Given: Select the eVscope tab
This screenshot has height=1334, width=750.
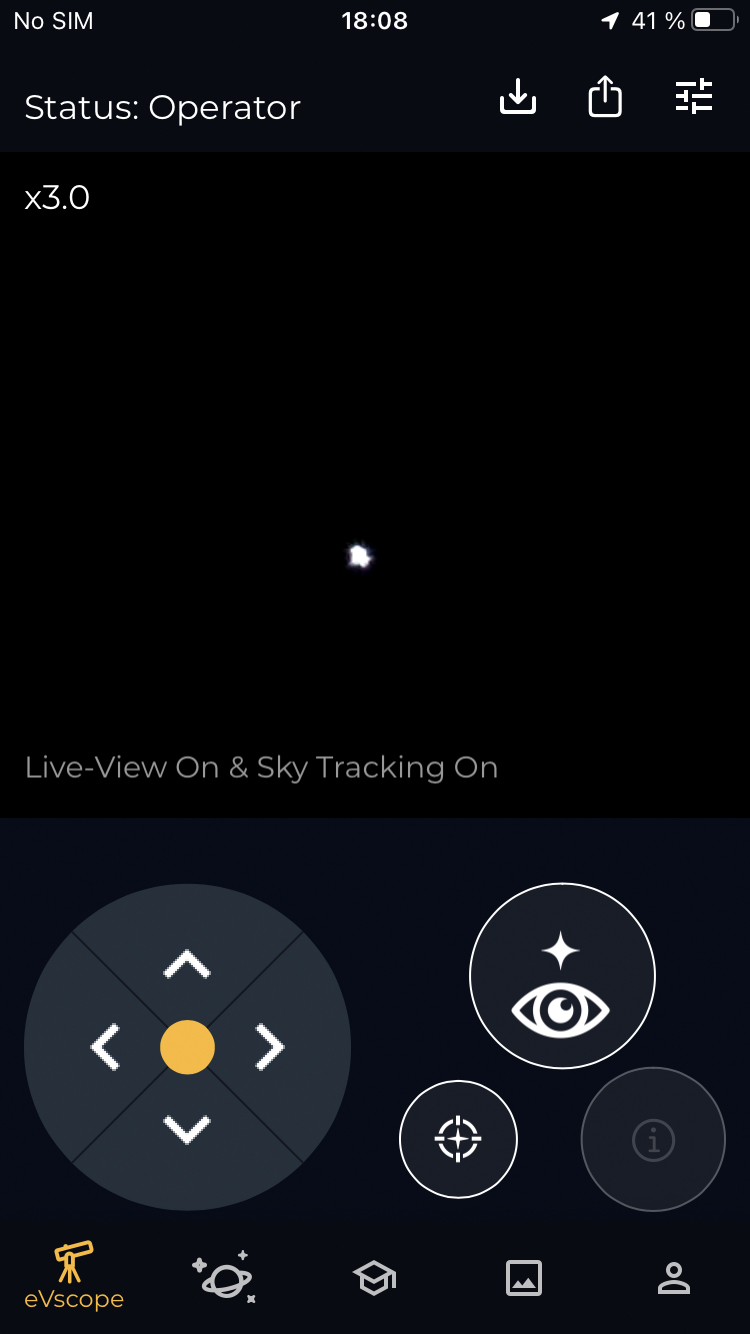Looking at the screenshot, I should click(x=74, y=1276).
